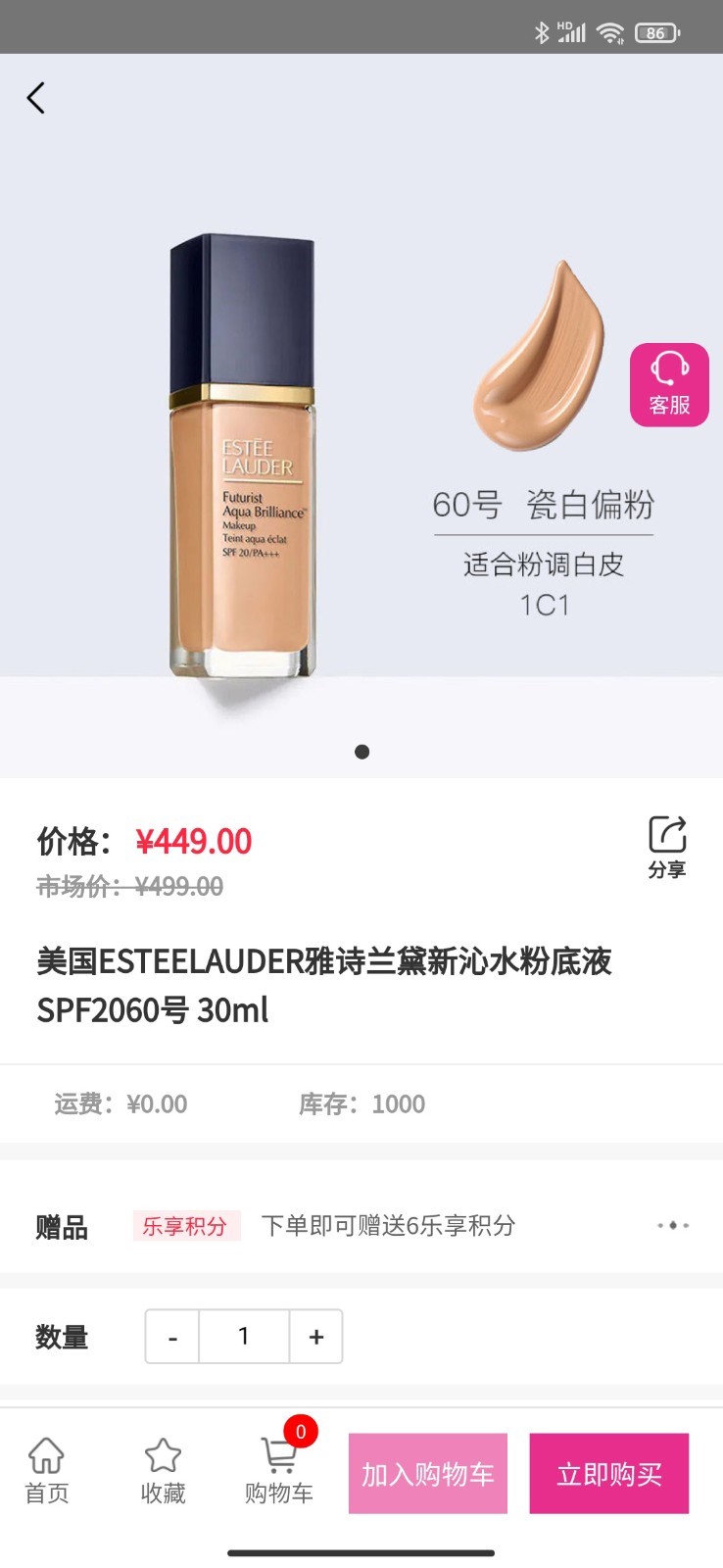Screen dimensions: 723x1568
Task: Tap 加入购物车 to add to cart
Action: [428, 1473]
